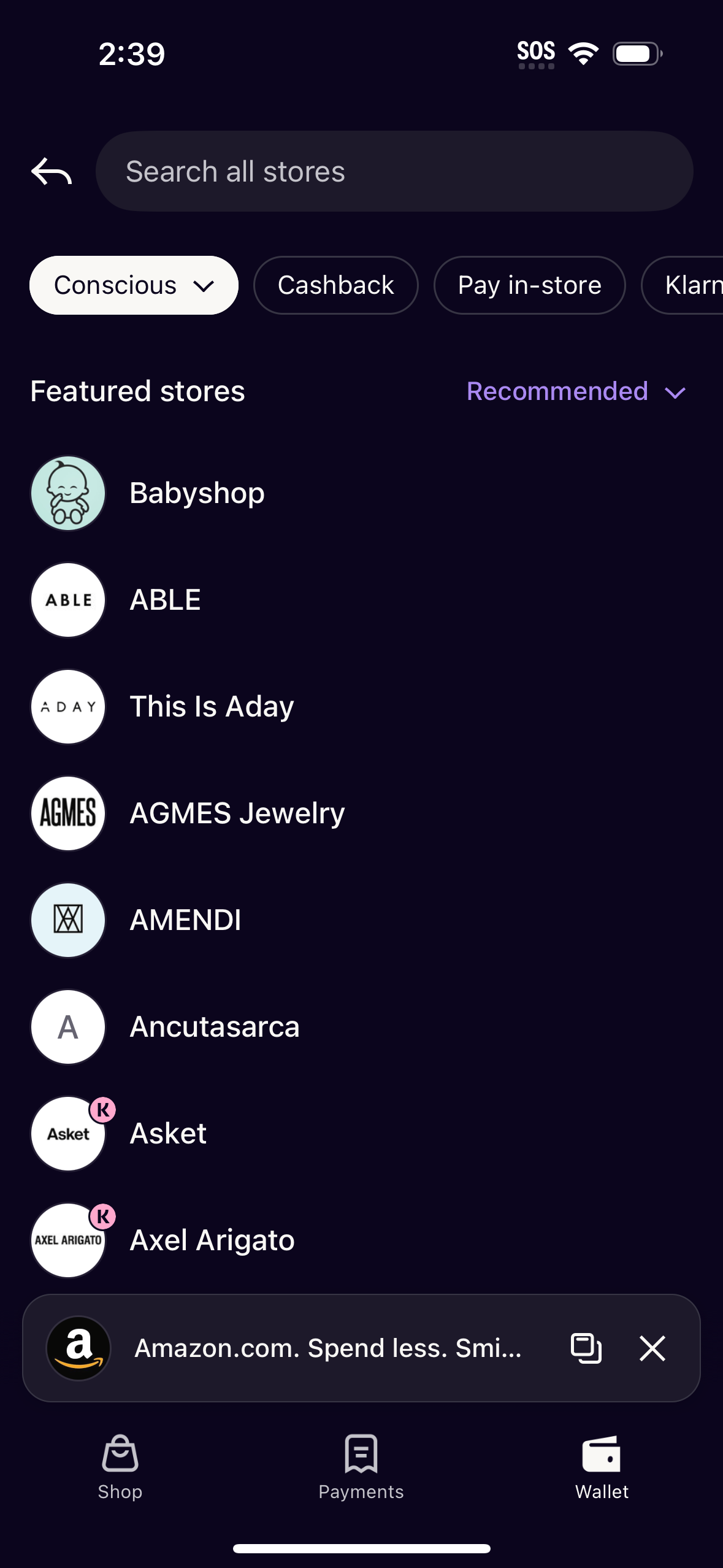Screen dimensions: 723x1568
Task: Expand the Conscious chevron arrow
Action: click(x=204, y=285)
